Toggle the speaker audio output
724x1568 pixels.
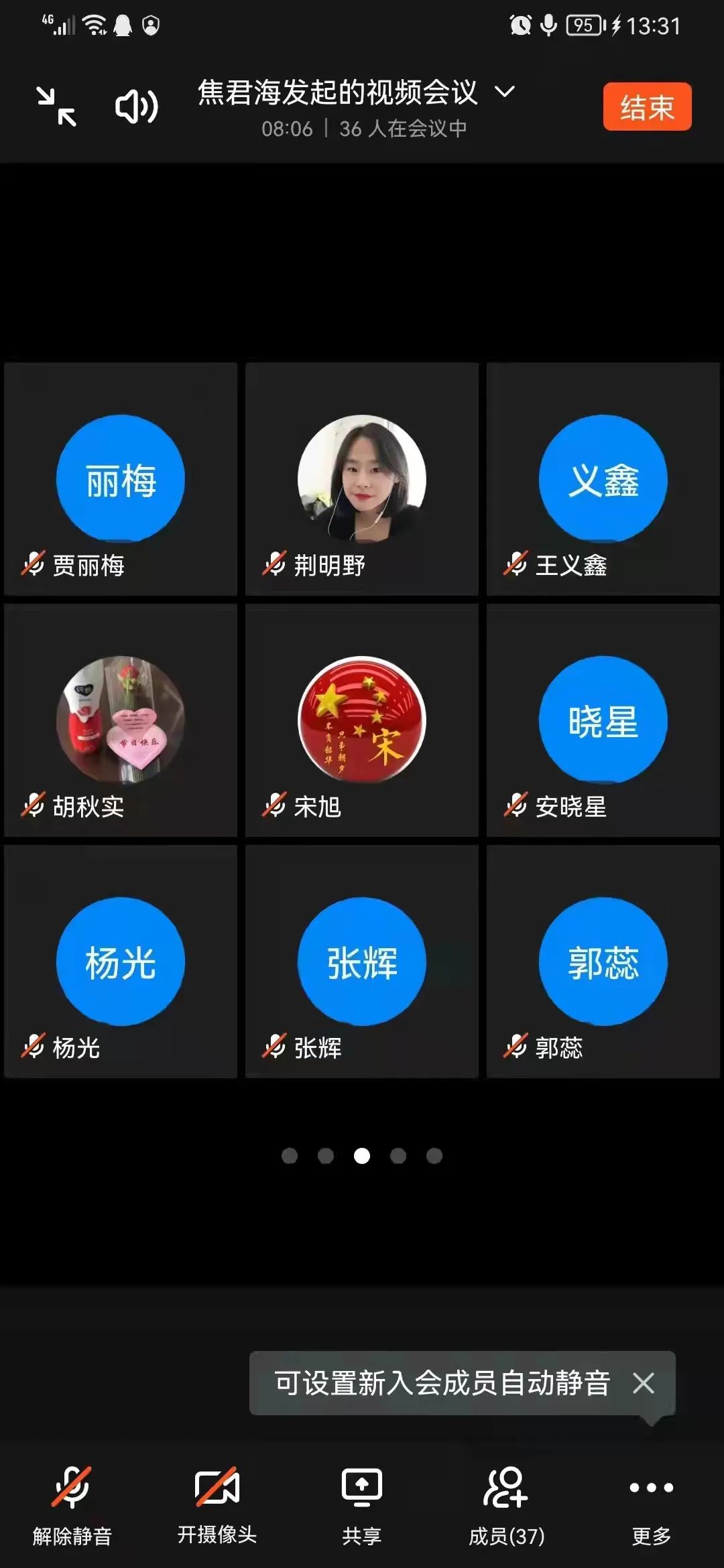[137, 107]
